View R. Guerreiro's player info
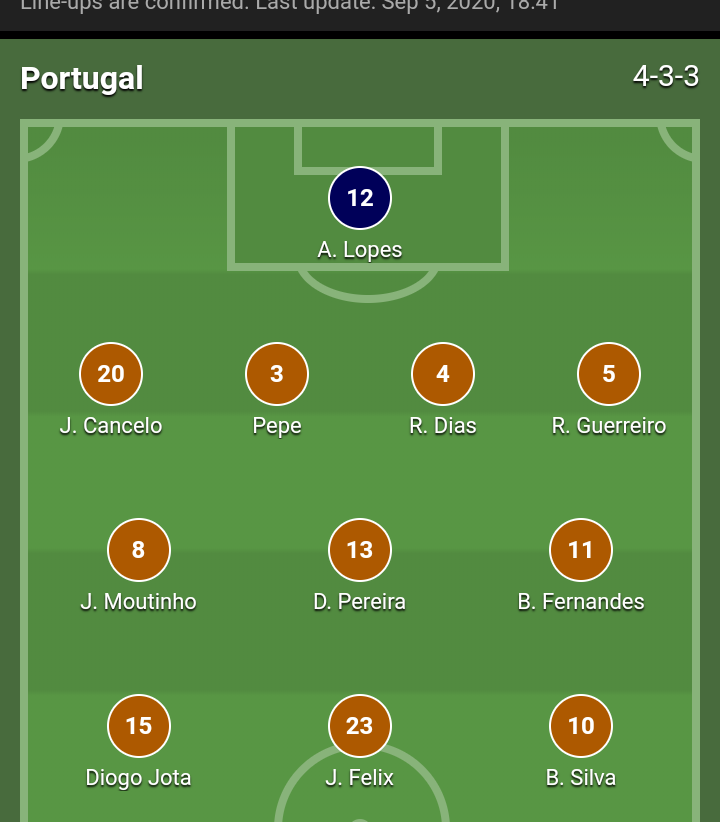720x822 pixels. 609,374
